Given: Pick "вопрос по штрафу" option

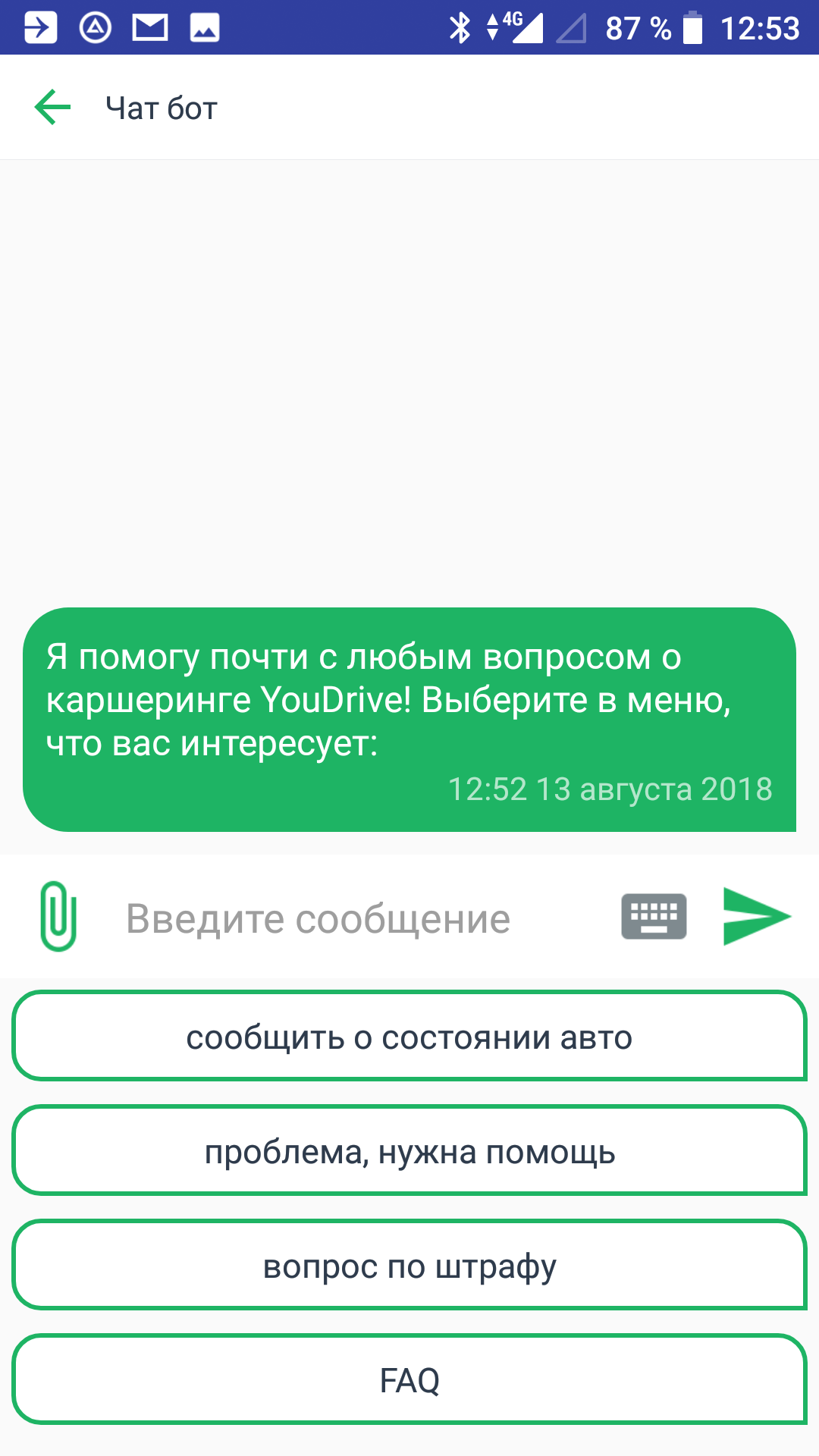Looking at the screenshot, I should point(409,1265).
